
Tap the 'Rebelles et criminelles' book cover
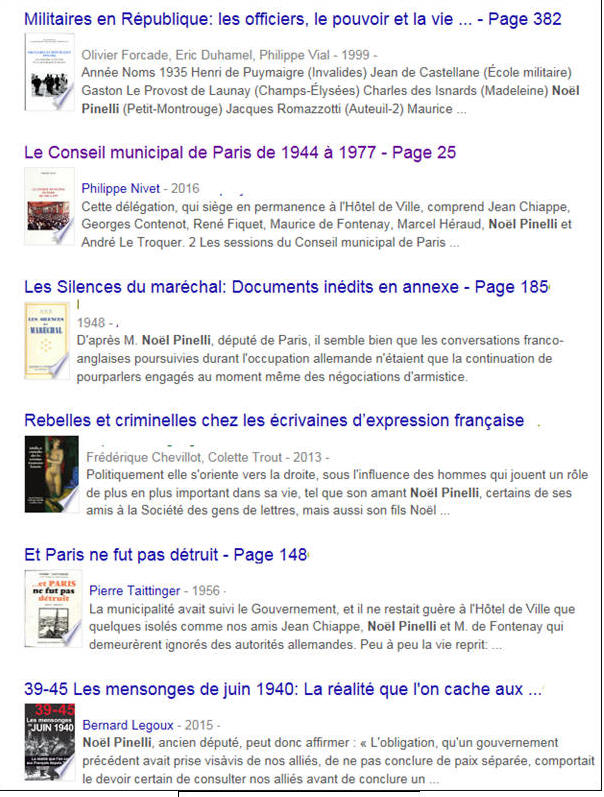pyautogui.click(x=51, y=474)
